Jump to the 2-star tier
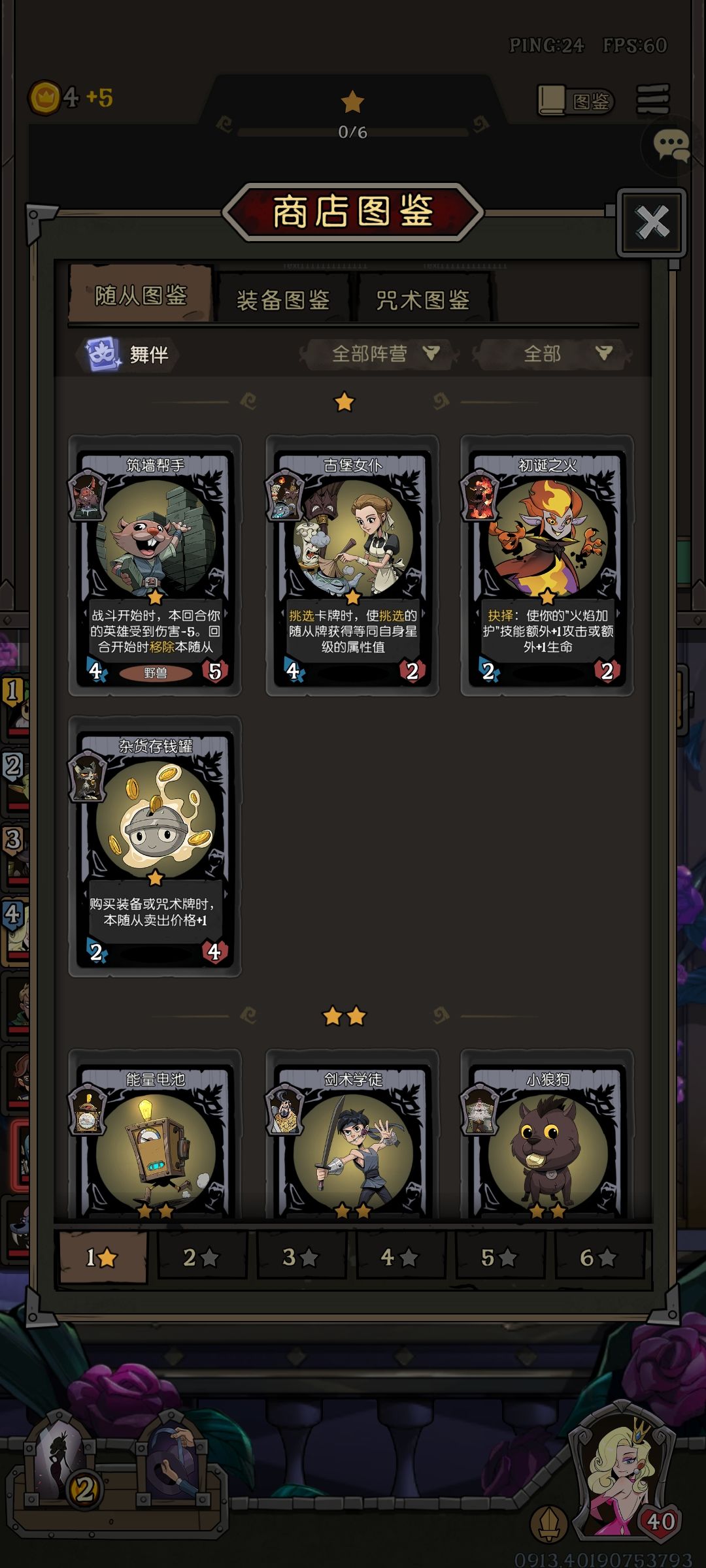Viewport: 706px width, 1568px height. click(x=202, y=1257)
